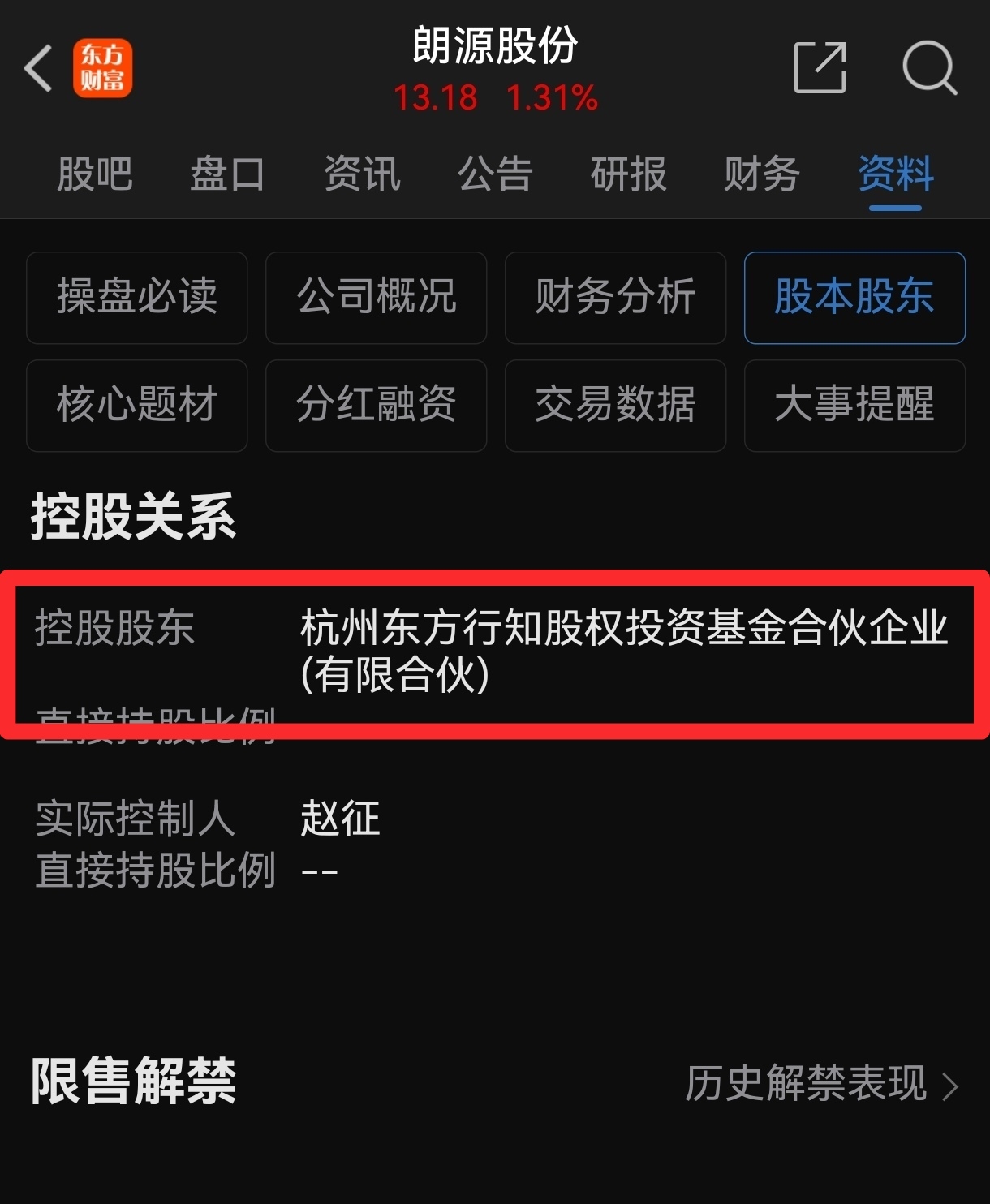Select the active 资料 tab

point(894,174)
